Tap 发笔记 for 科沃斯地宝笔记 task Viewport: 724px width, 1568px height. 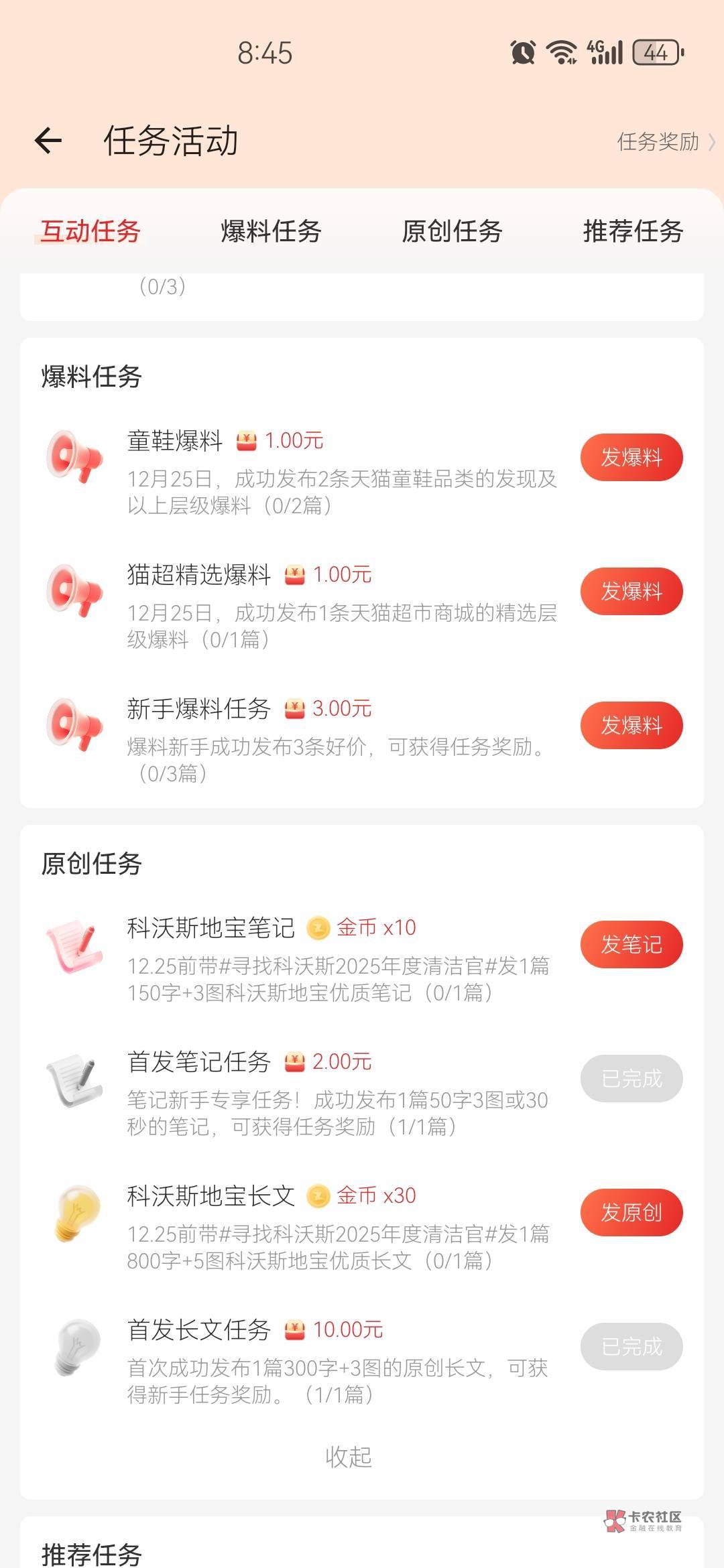click(631, 945)
